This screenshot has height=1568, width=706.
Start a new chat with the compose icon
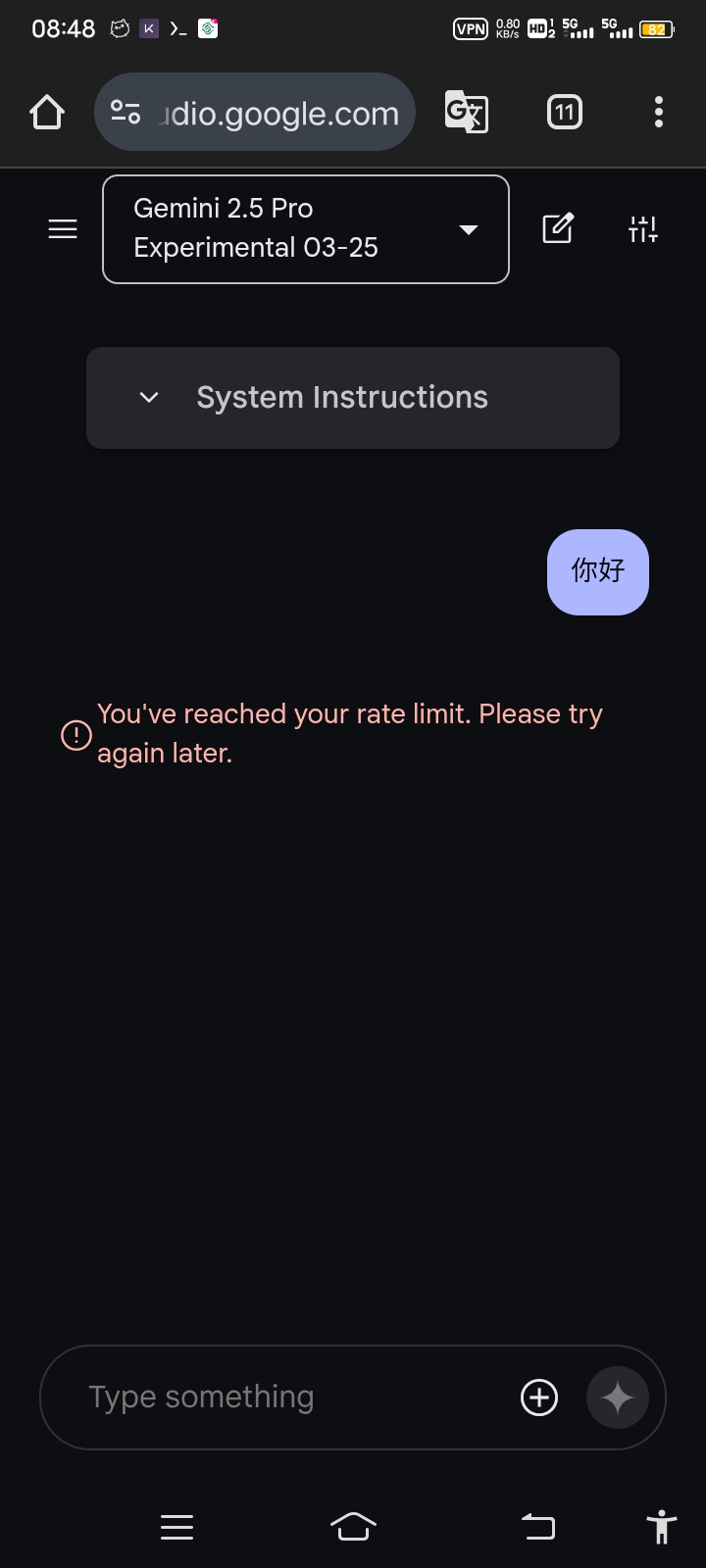[558, 229]
